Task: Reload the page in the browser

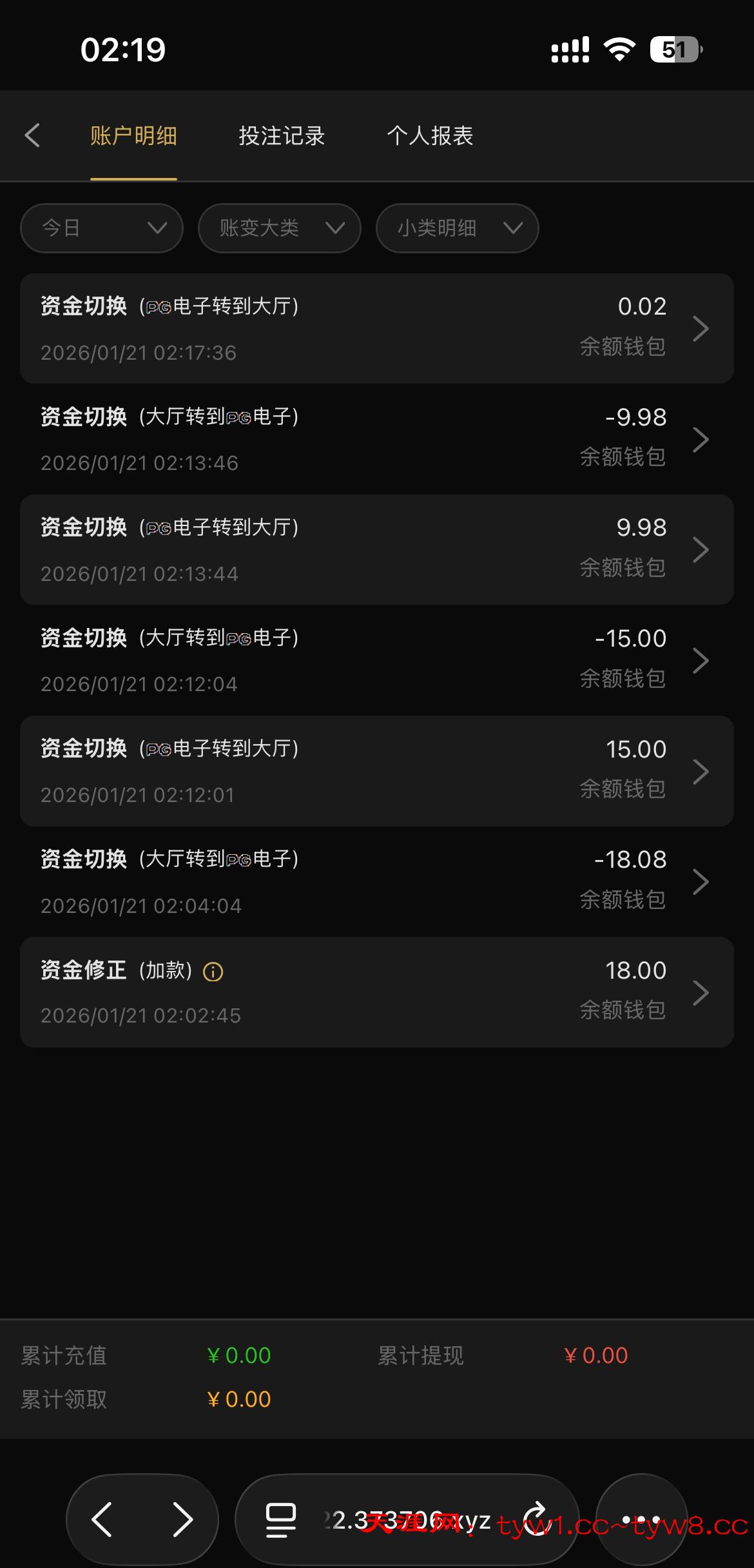Action: 536,1520
